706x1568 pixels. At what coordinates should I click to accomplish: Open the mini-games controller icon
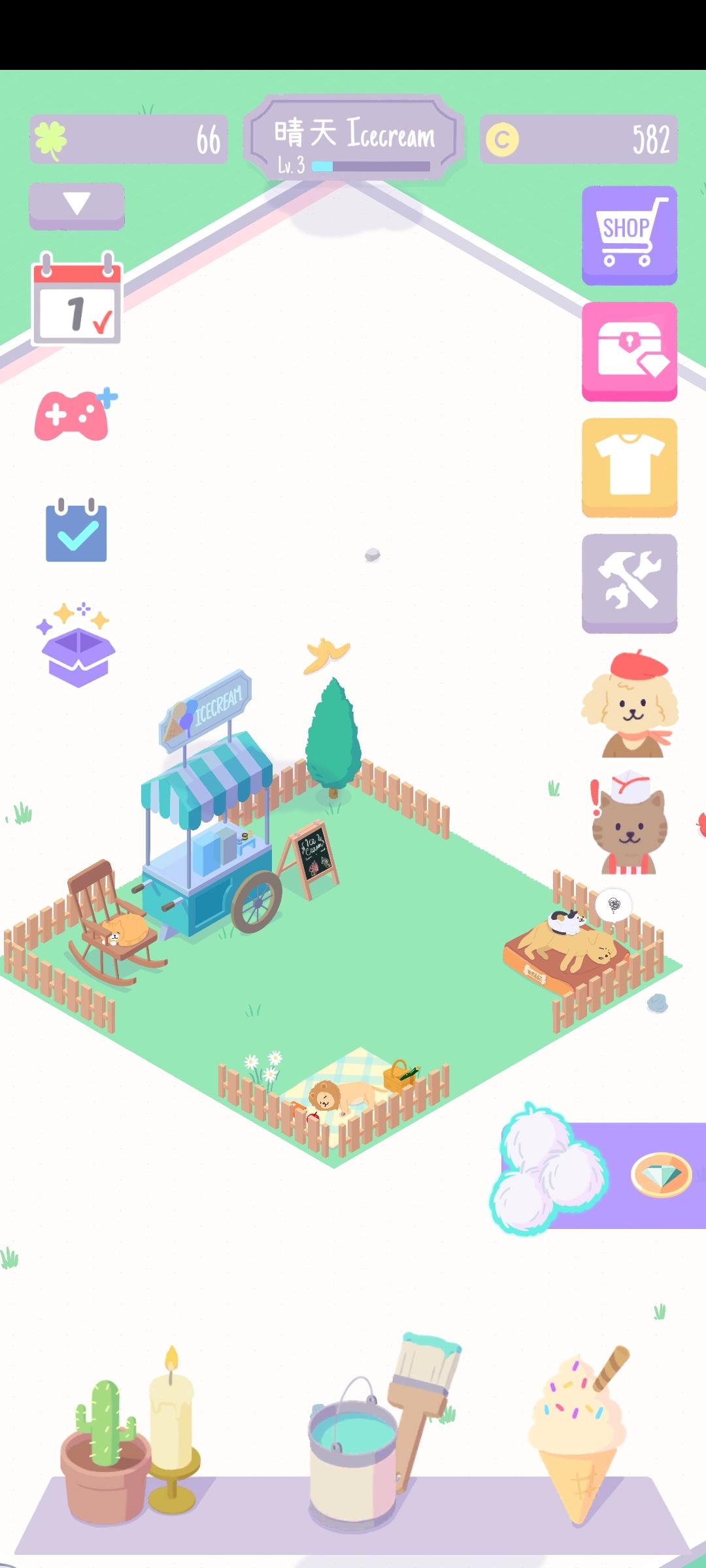click(76, 412)
